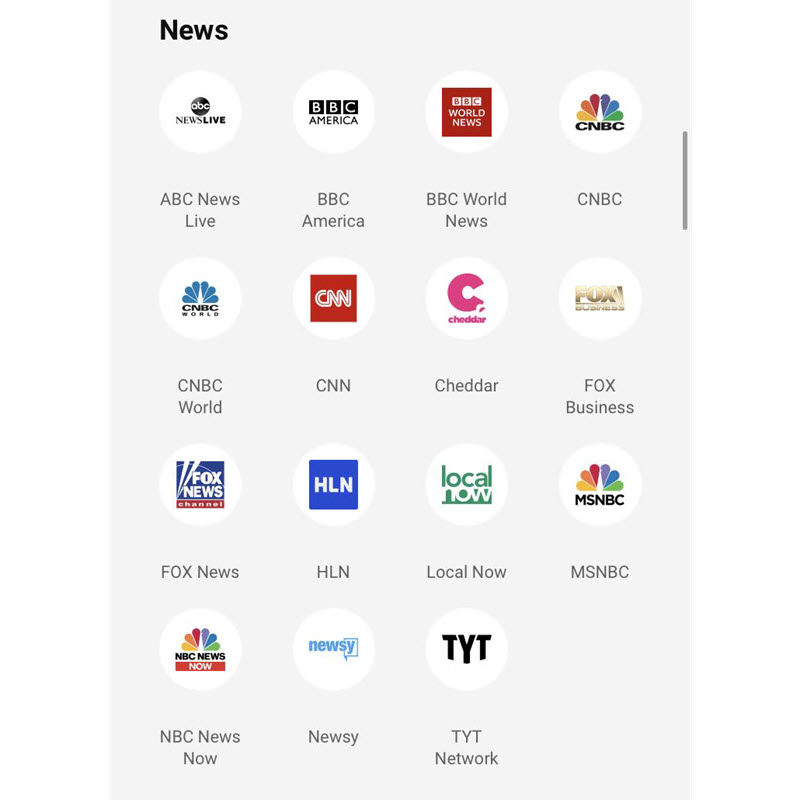
Task: Select the Newsy channel
Action: (333, 650)
